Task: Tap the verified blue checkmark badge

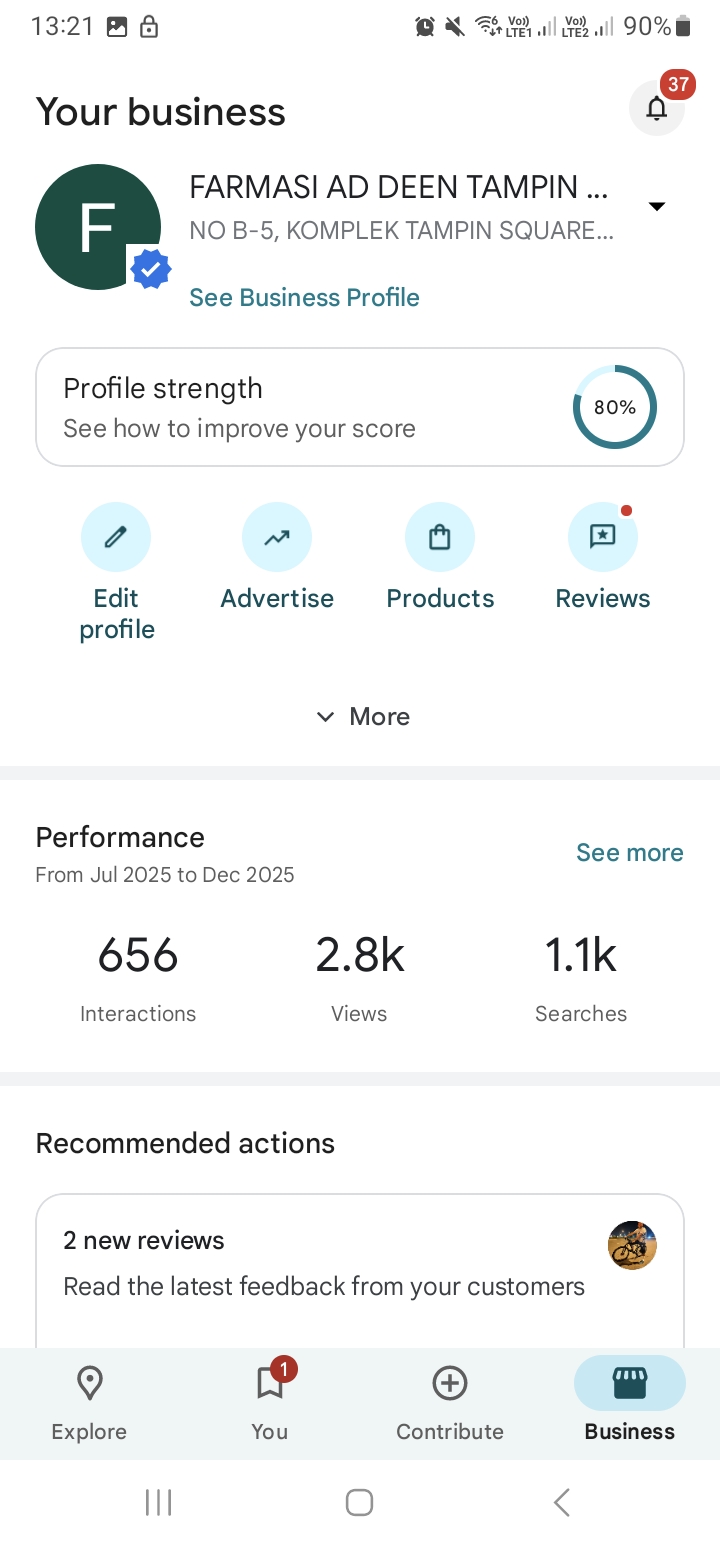Action: click(150, 268)
